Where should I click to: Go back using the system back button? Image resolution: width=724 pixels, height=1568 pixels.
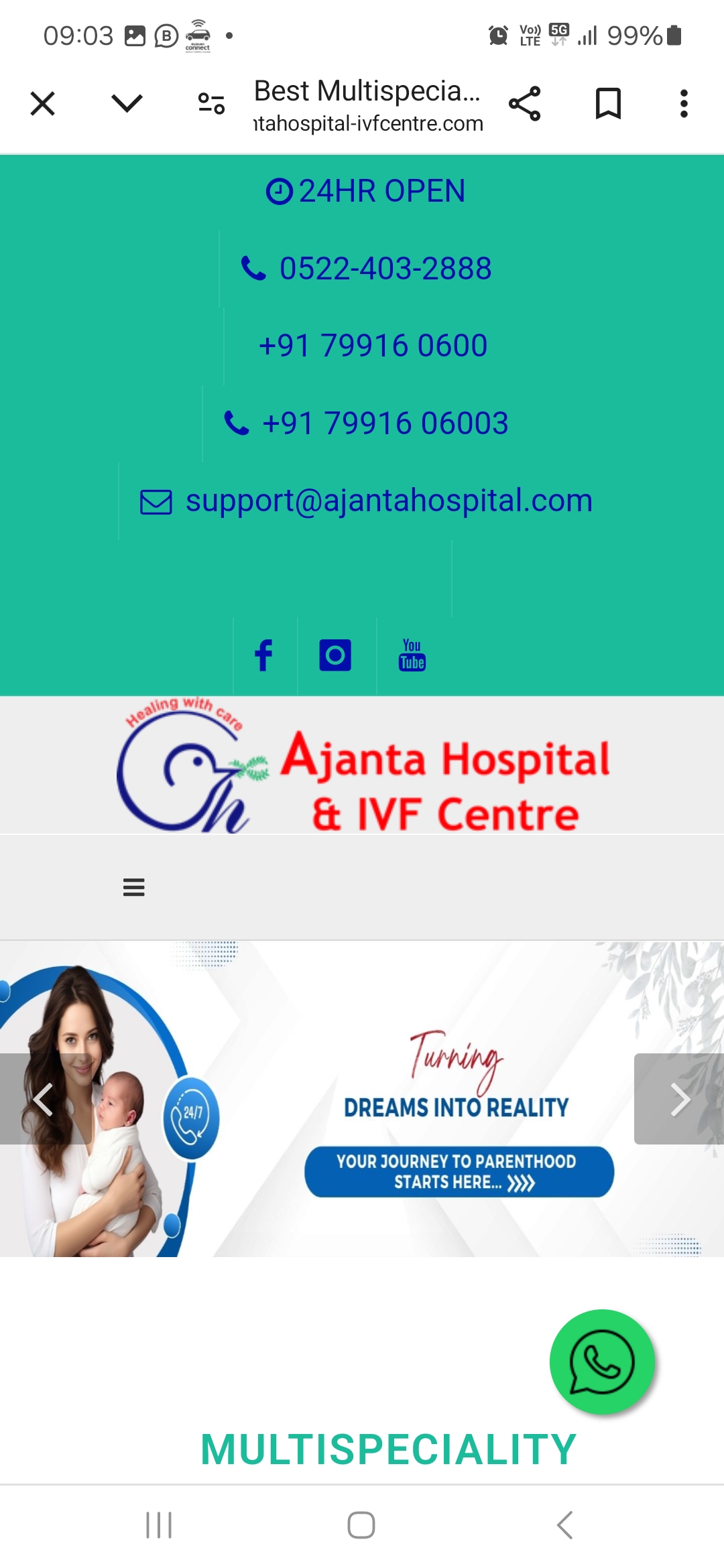[564, 1525]
